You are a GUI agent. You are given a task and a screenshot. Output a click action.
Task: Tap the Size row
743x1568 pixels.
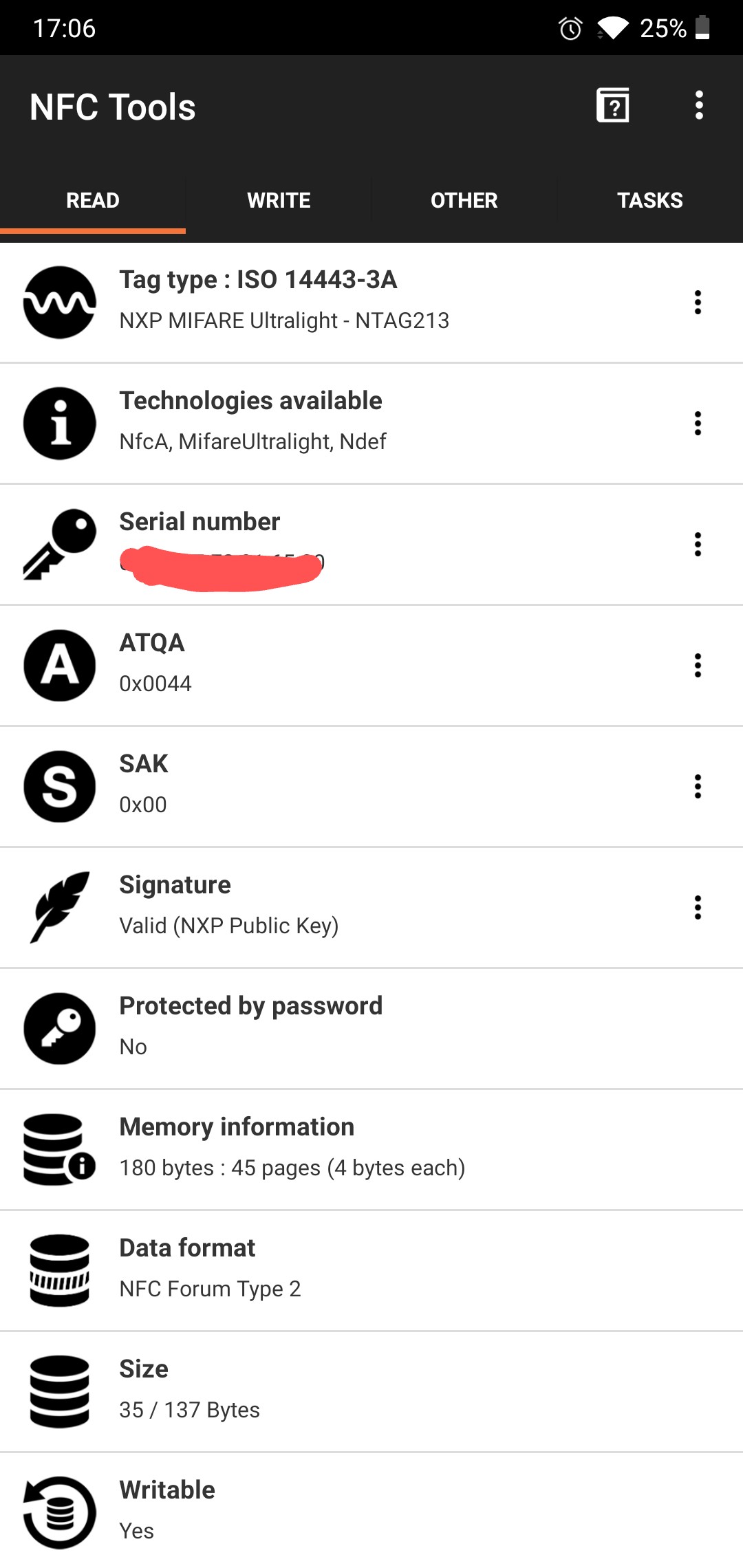coord(371,1391)
